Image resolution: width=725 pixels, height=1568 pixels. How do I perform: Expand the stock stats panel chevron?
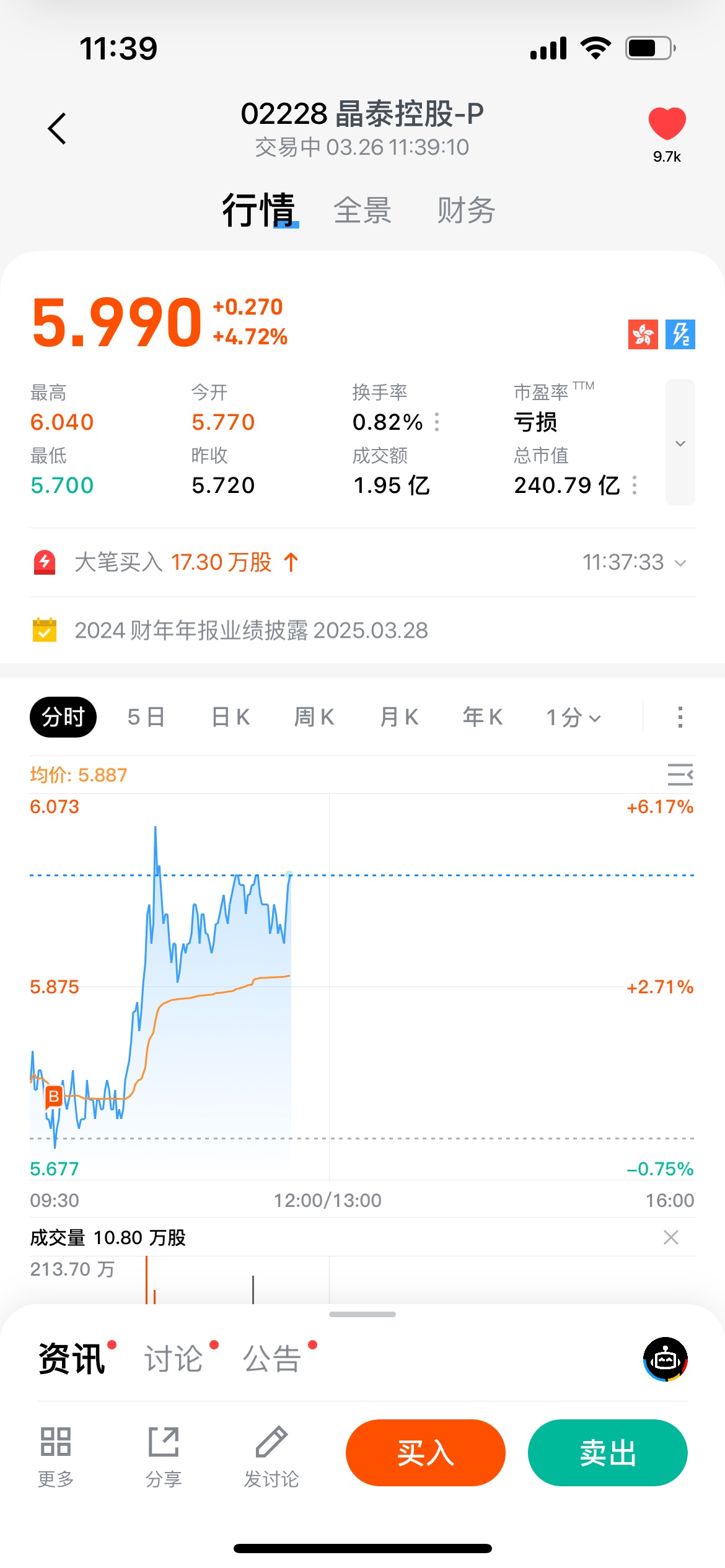(x=680, y=443)
